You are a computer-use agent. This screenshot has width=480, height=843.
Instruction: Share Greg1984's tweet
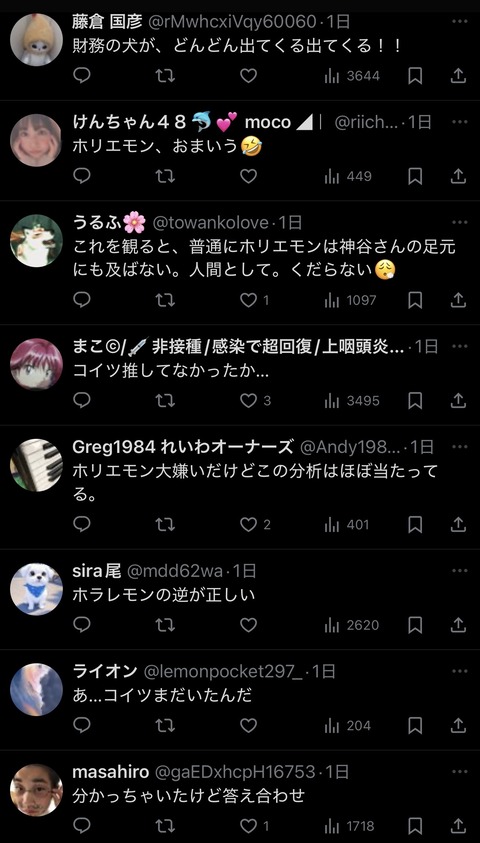coord(457,524)
